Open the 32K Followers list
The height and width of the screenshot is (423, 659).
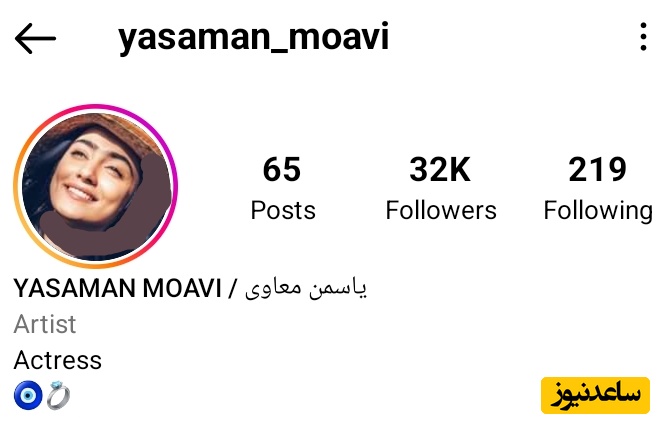coord(441,188)
